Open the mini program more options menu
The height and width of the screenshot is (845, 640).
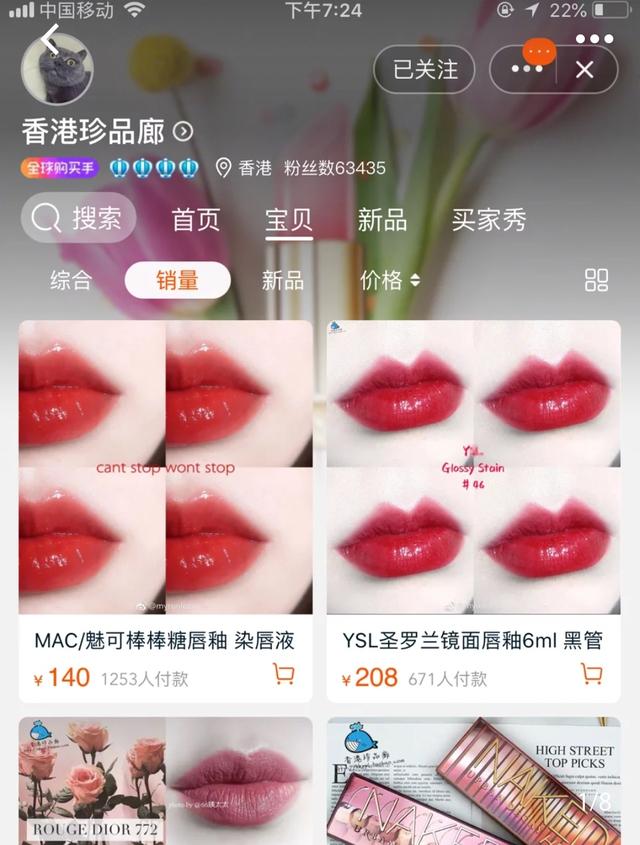tap(527, 69)
